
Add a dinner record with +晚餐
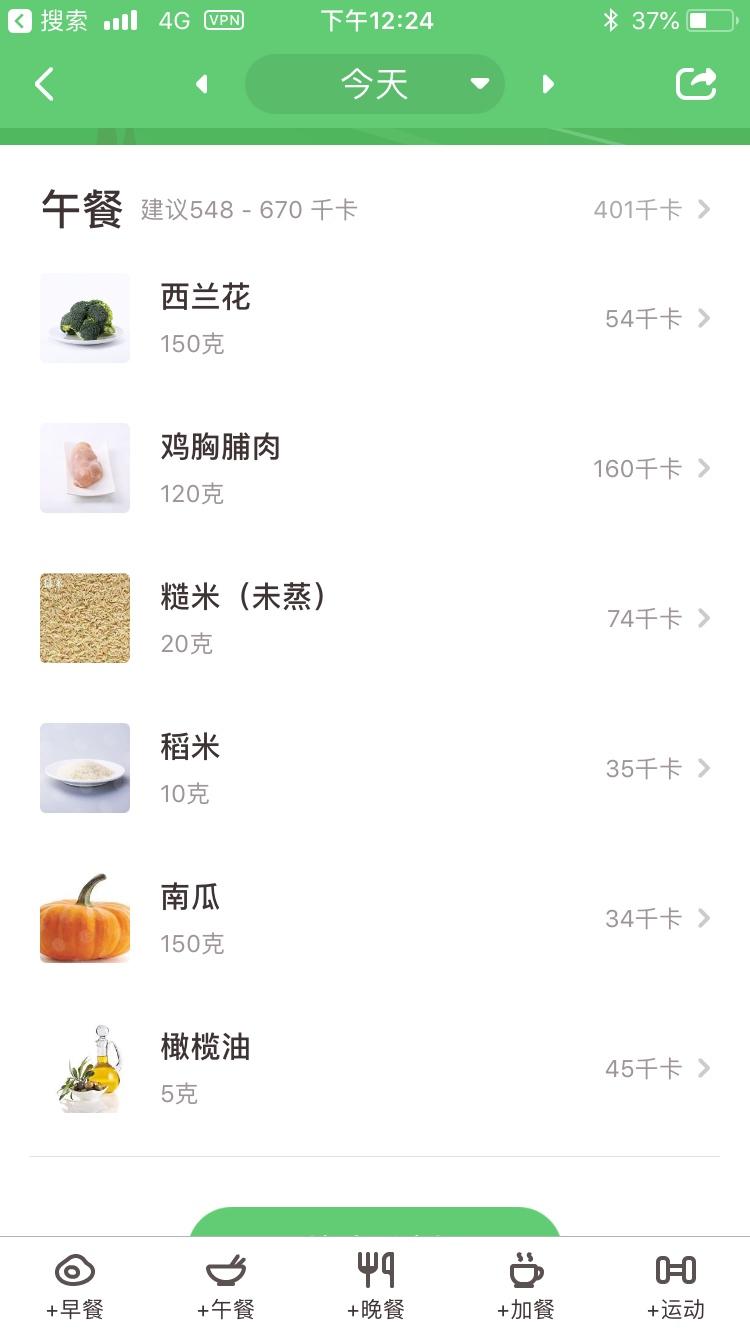(376, 1286)
